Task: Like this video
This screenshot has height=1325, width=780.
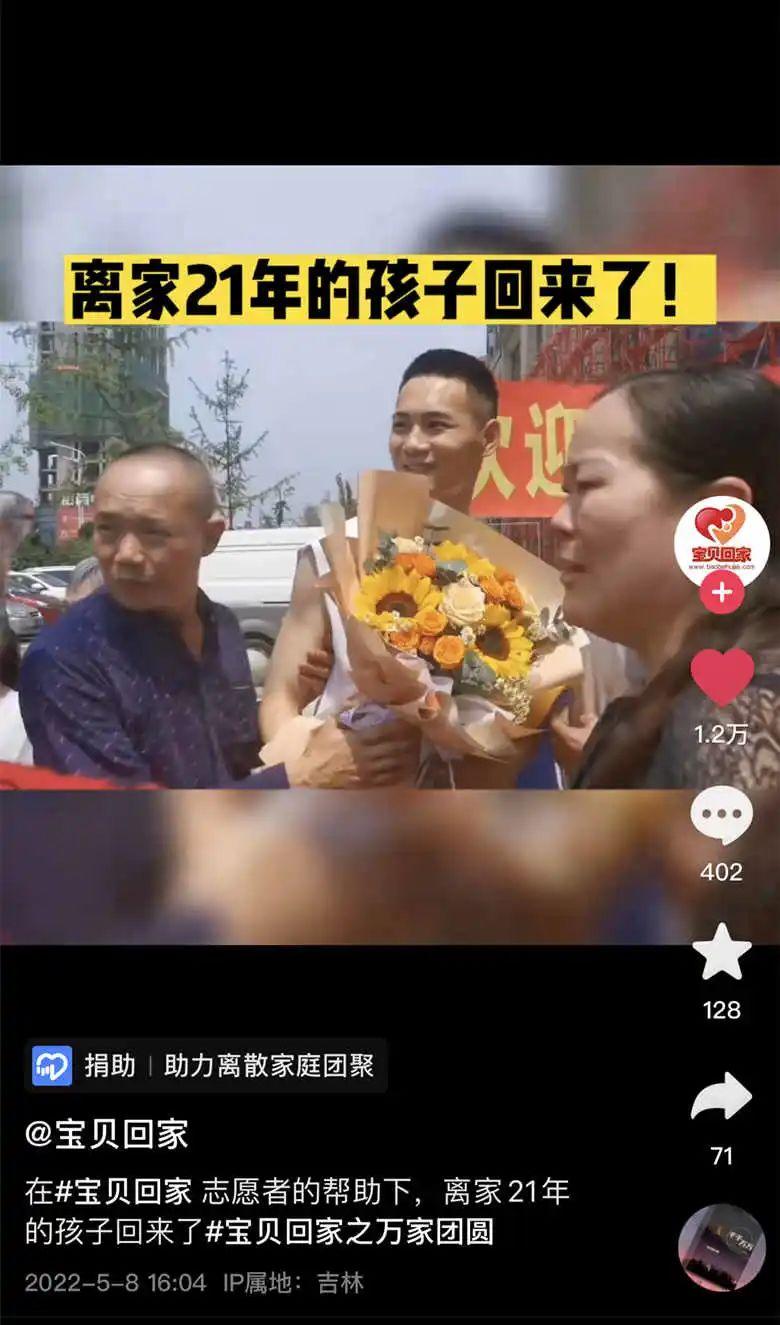Action: [x=721, y=677]
